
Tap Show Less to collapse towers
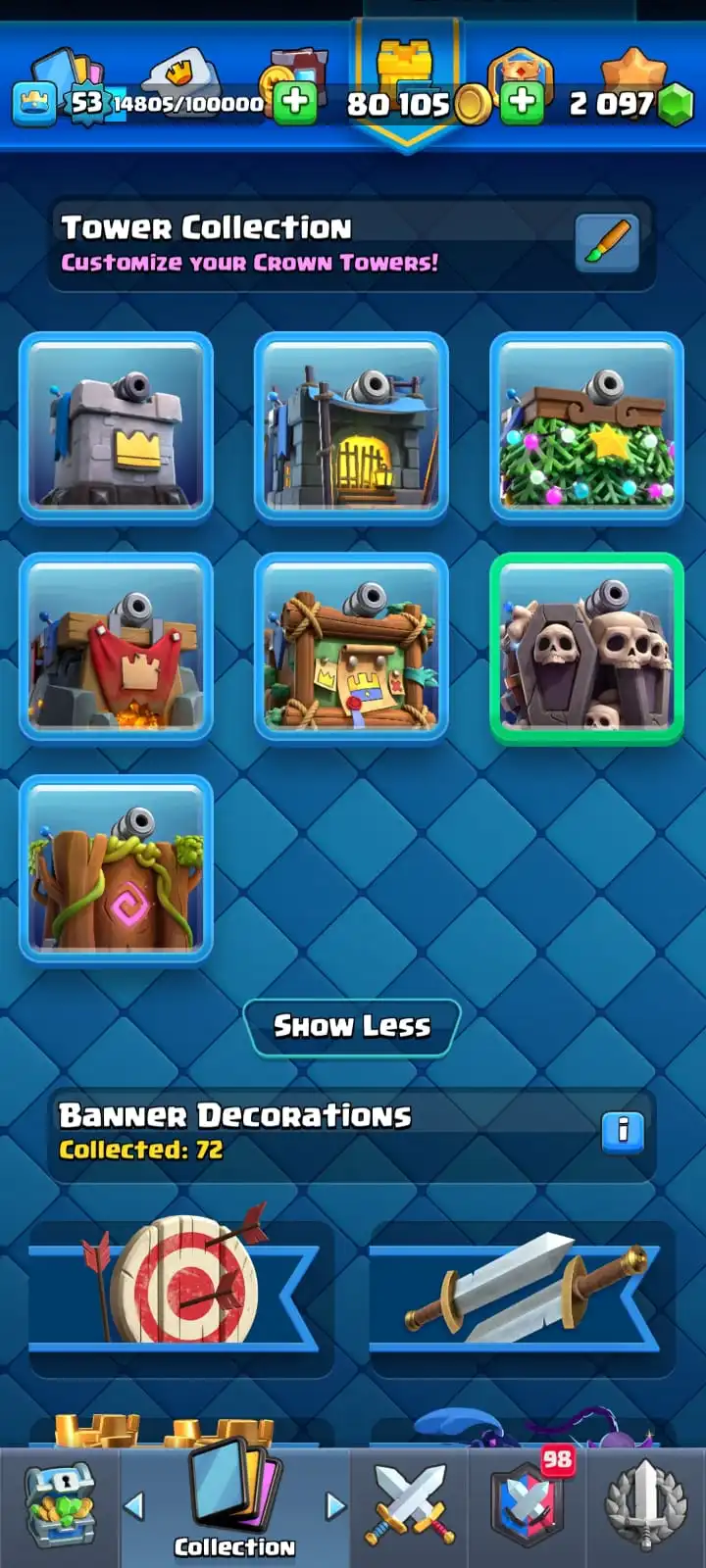click(352, 1027)
